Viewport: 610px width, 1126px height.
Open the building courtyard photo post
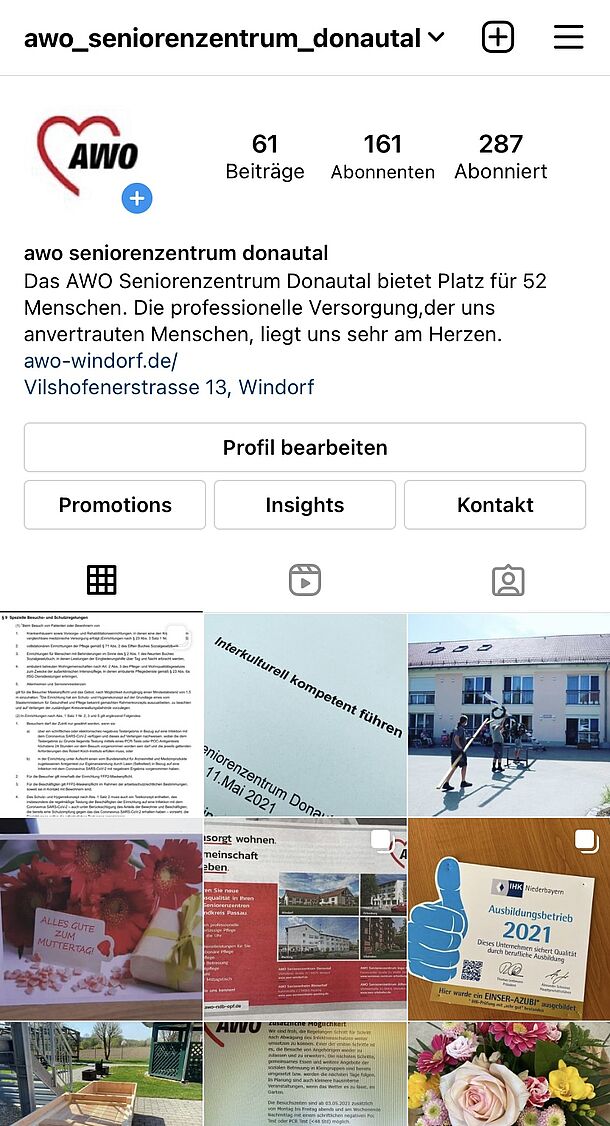tap(509, 715)
